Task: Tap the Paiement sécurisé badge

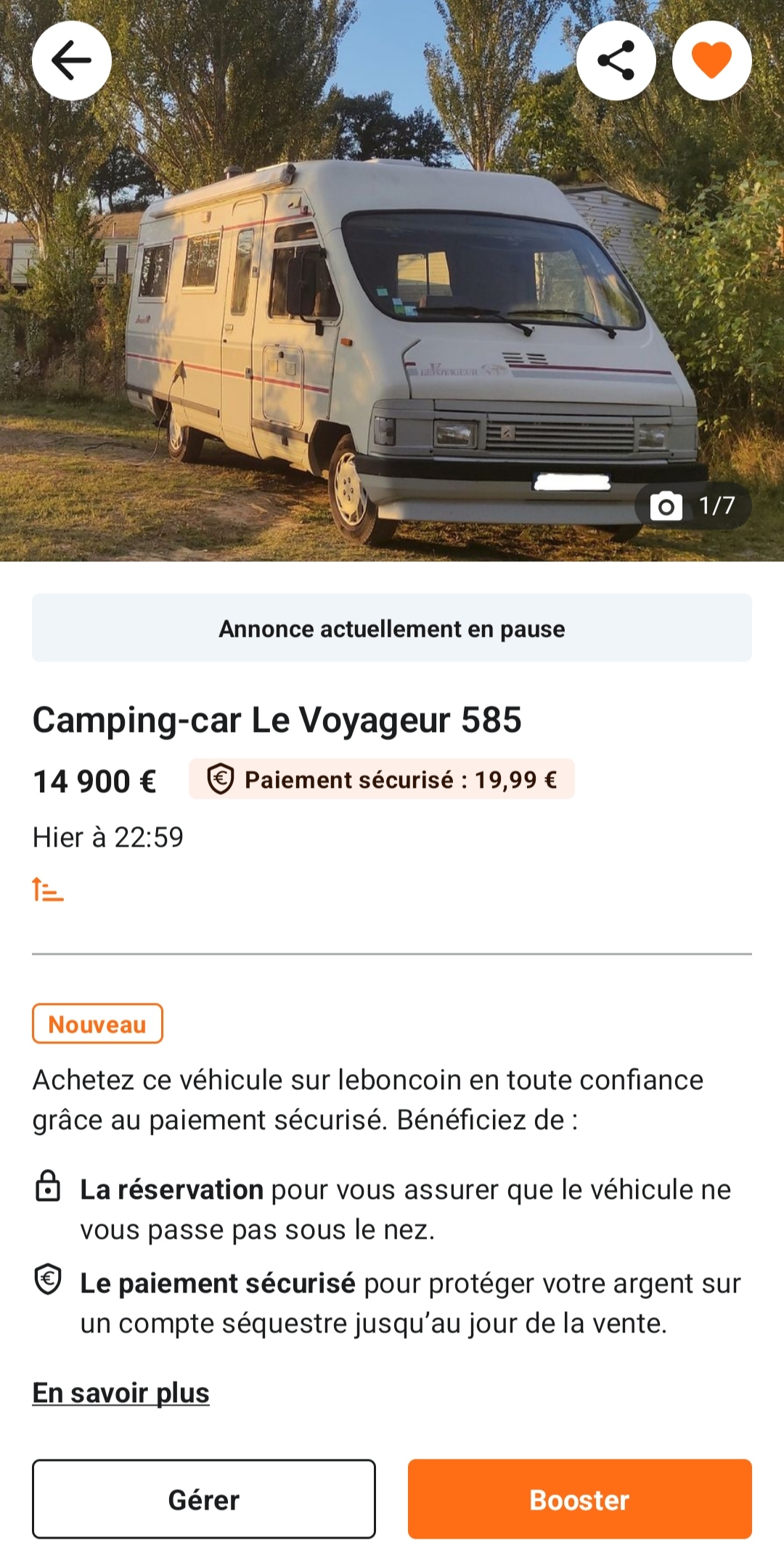Action: pos(382,779)
